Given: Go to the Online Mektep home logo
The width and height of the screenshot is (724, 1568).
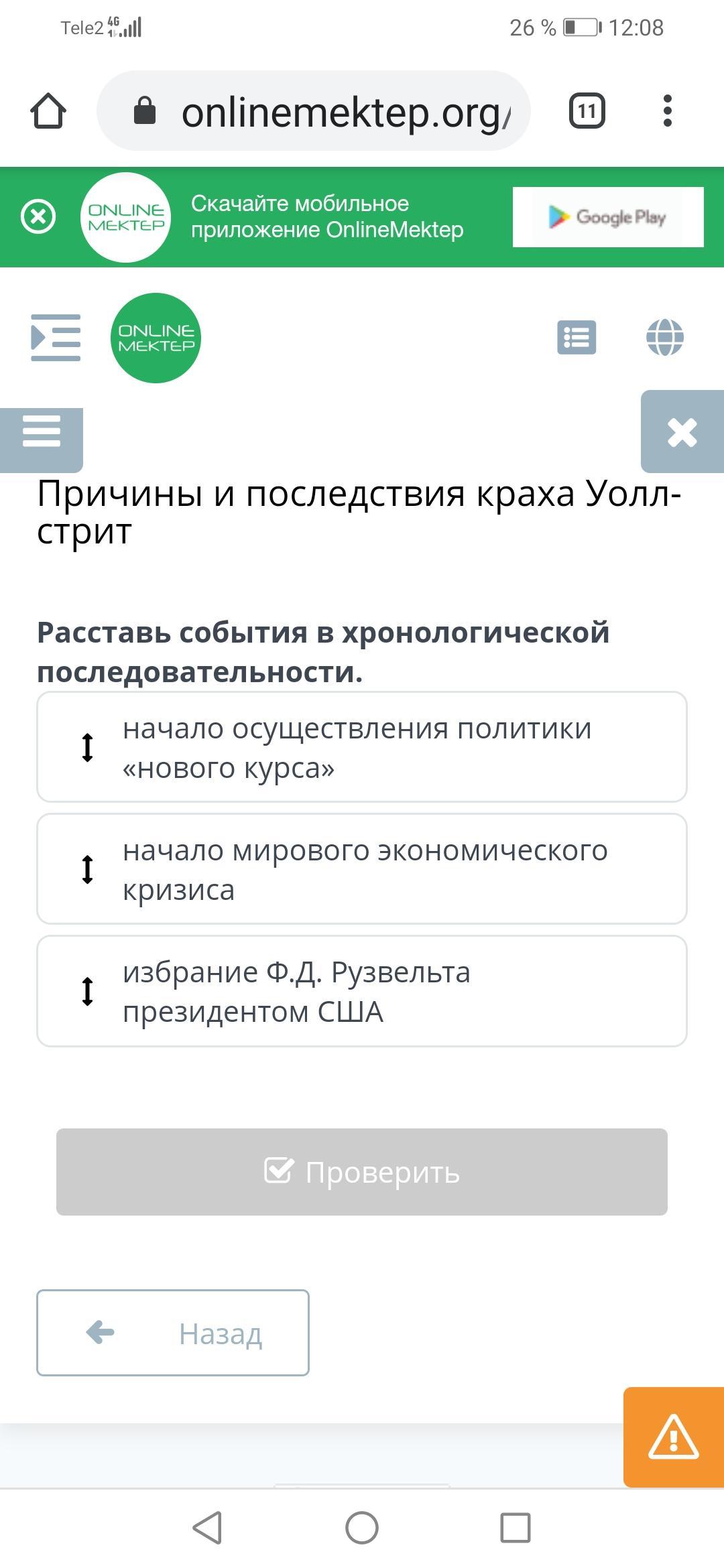Looking at the screenshot, I should click(x=156, y=338).
